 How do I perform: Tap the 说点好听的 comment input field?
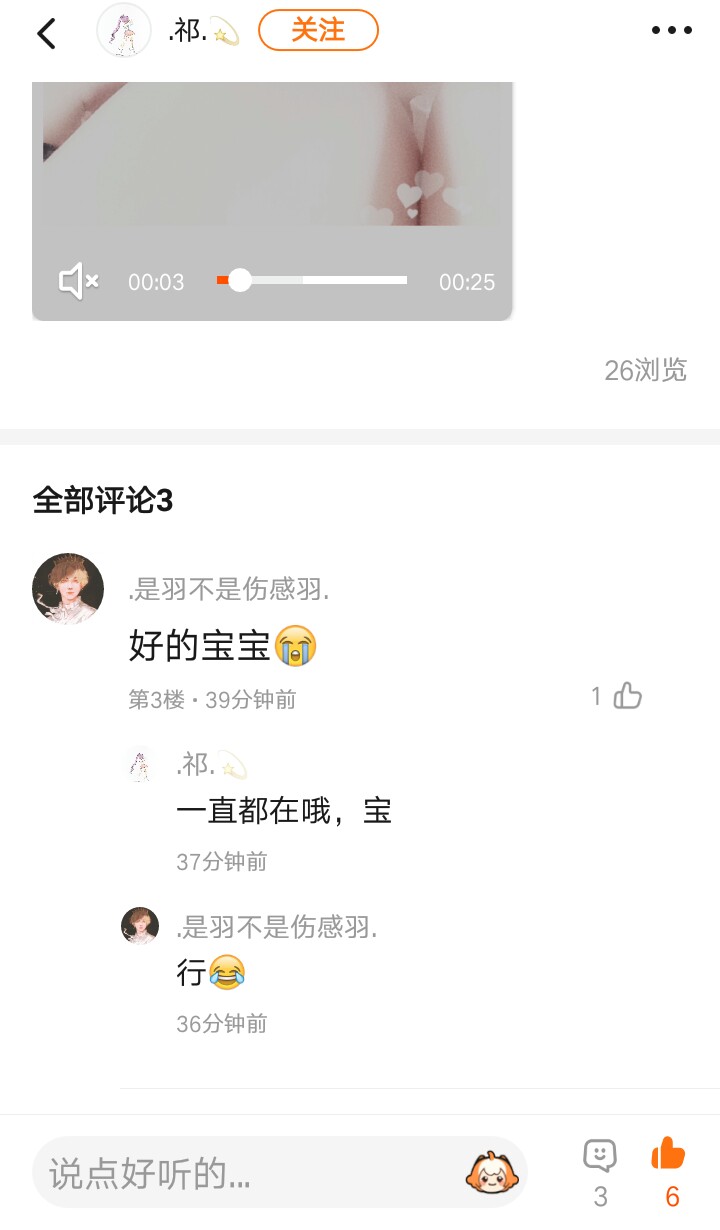250,1173
